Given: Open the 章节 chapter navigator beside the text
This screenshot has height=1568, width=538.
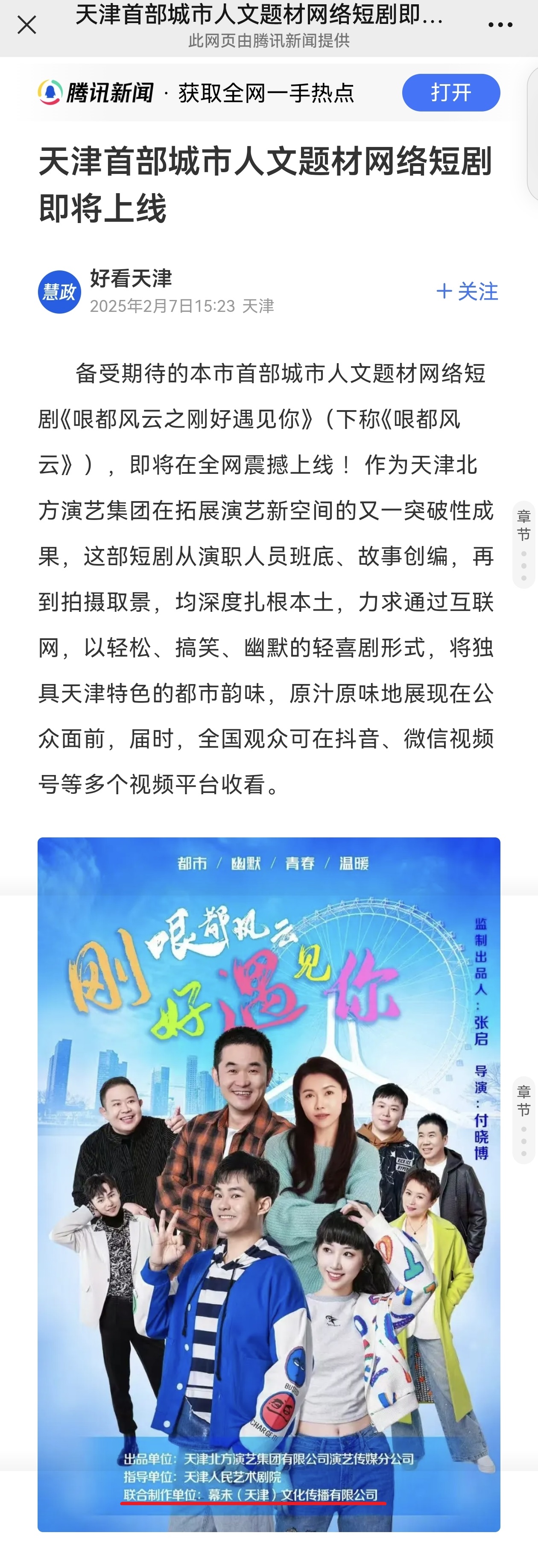Looking at the screenshot, I should [x=523, y=544].
